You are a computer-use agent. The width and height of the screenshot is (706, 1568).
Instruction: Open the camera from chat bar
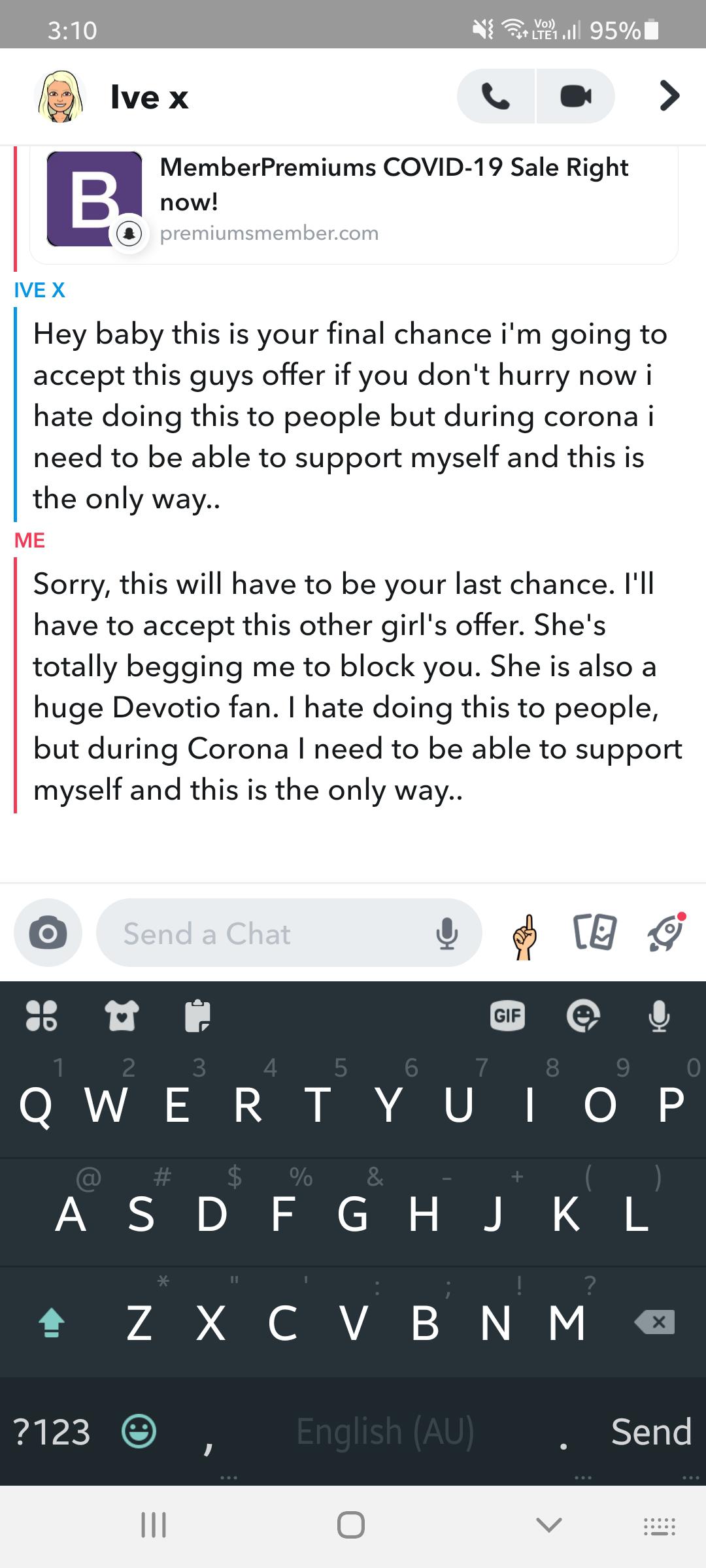(48, 933)
